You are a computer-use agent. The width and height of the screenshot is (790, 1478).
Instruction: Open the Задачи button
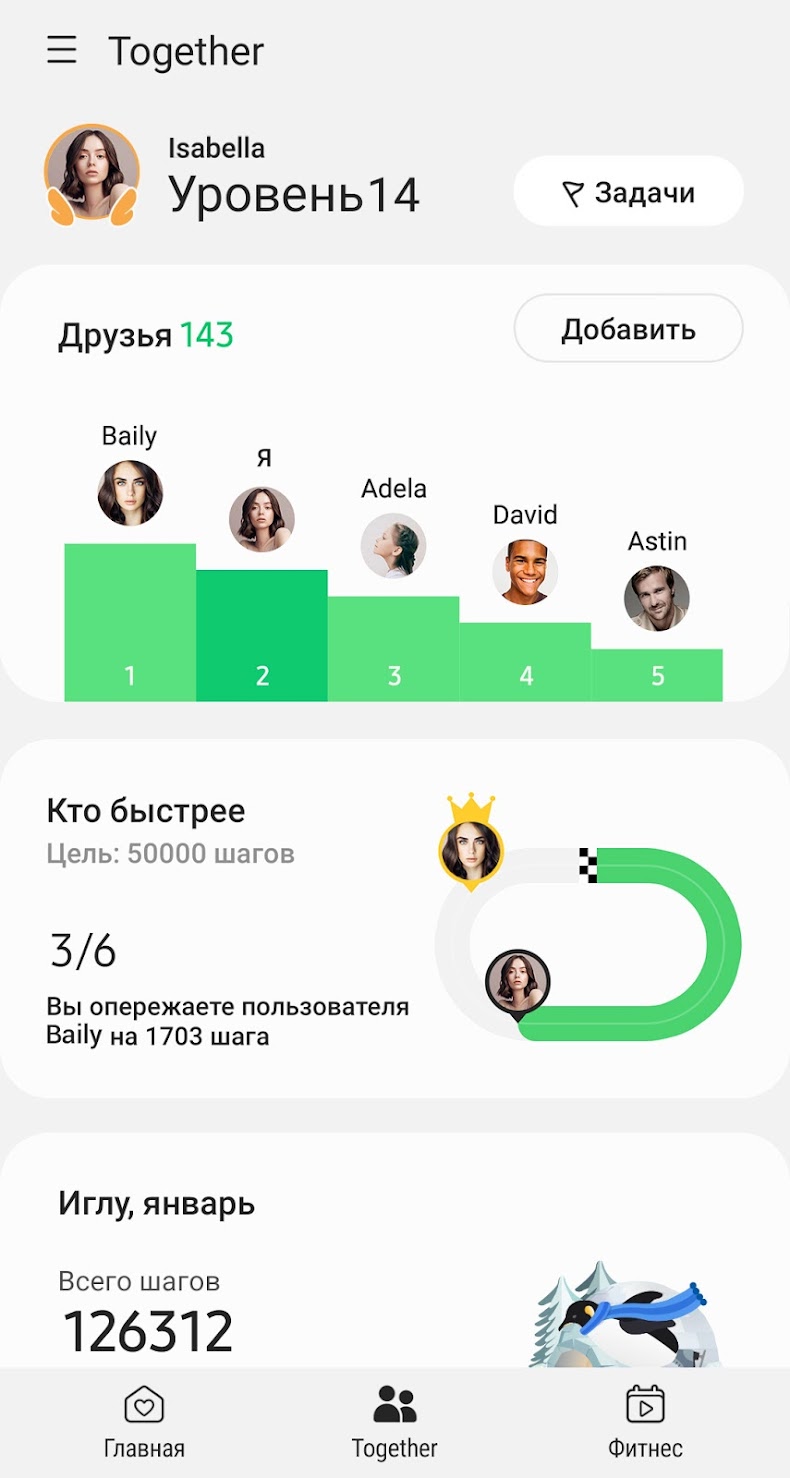pyautogui.click(x=628, y=192)
